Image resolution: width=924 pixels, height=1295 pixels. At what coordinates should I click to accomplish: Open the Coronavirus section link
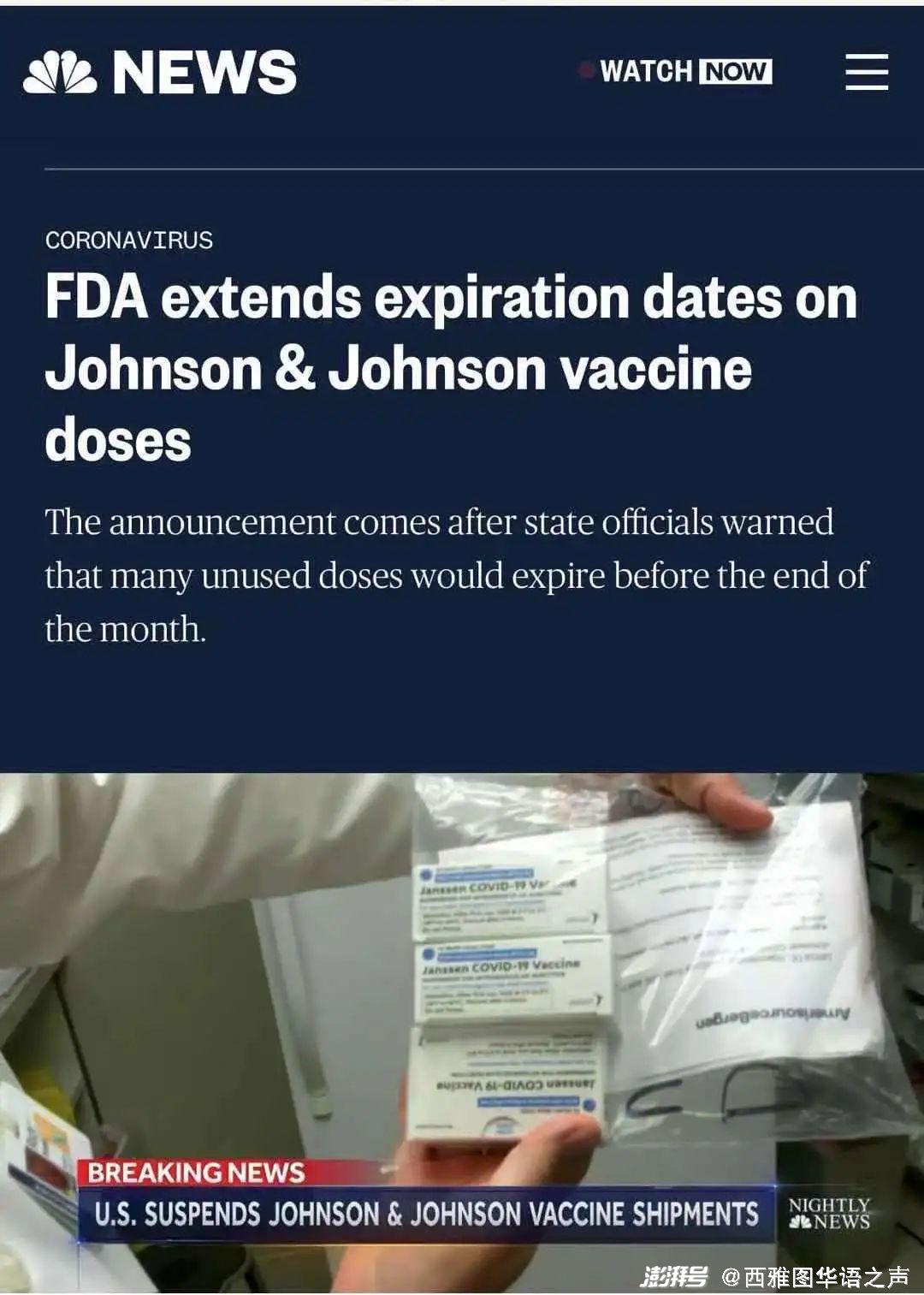click(129, 241)
